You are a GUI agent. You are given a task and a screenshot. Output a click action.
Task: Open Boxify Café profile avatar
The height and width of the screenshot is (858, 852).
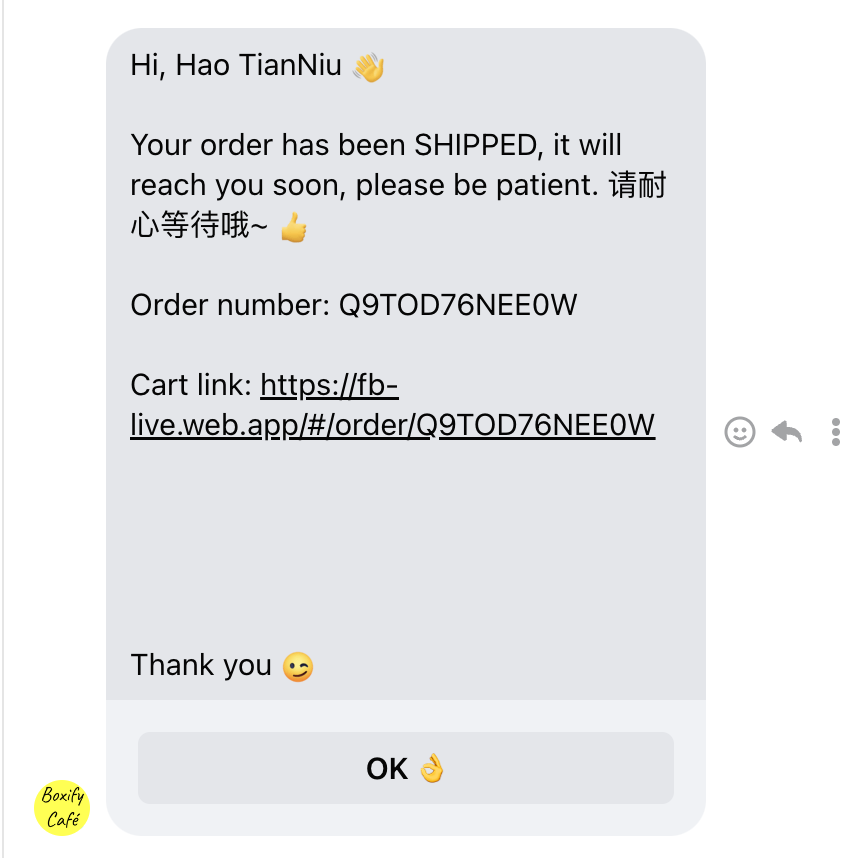click(62, 808)
